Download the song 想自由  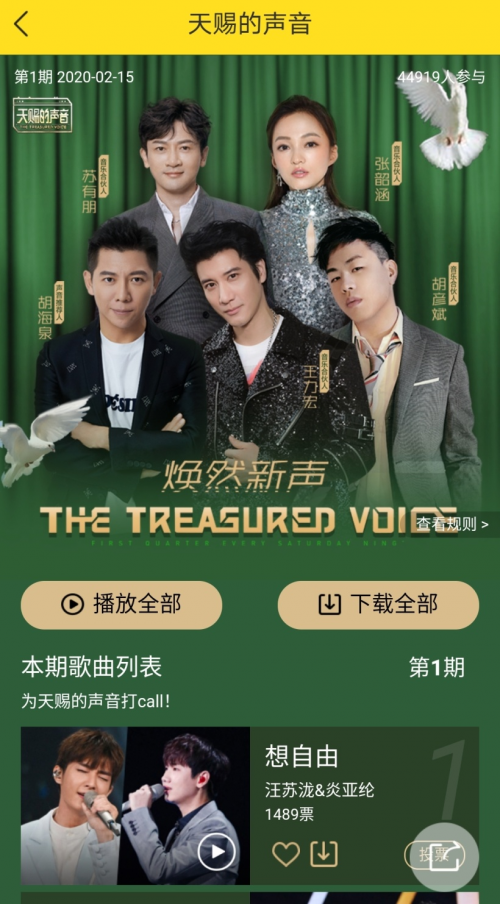(324, 854)
